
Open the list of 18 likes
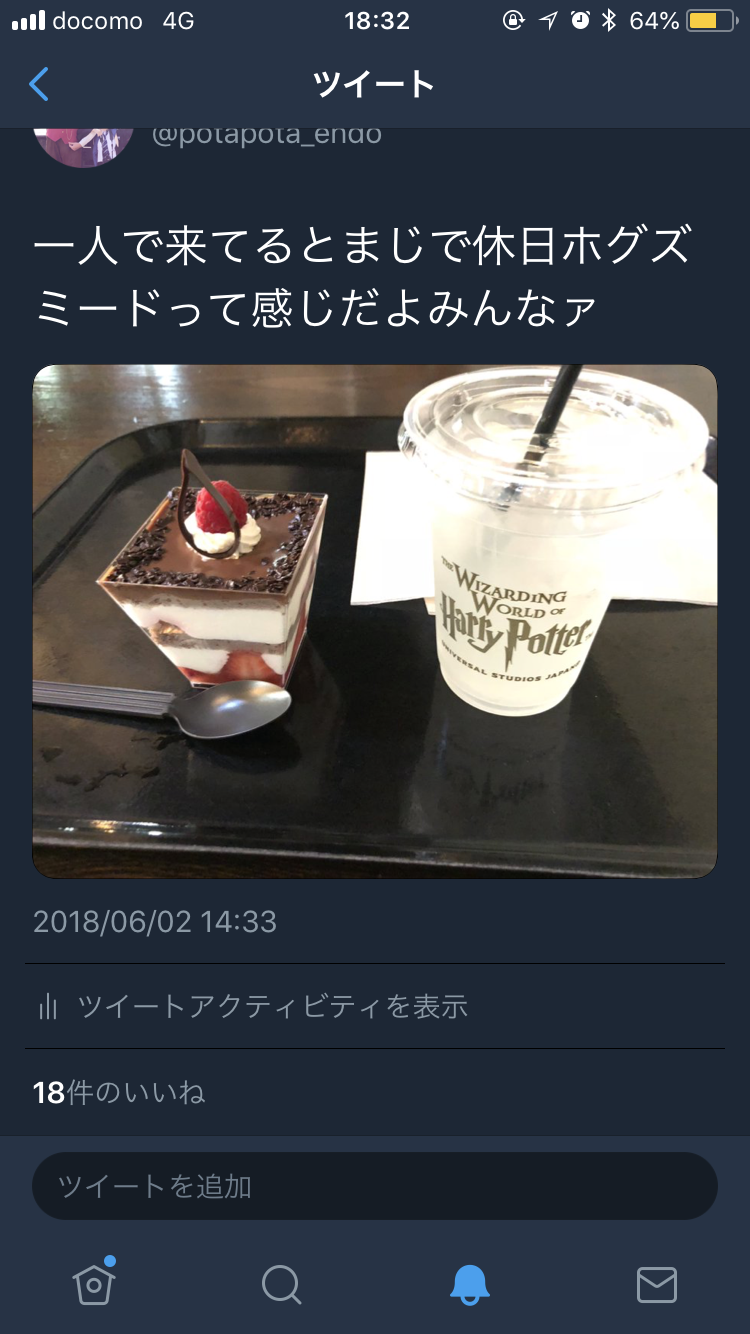[x=119, y=1092]
